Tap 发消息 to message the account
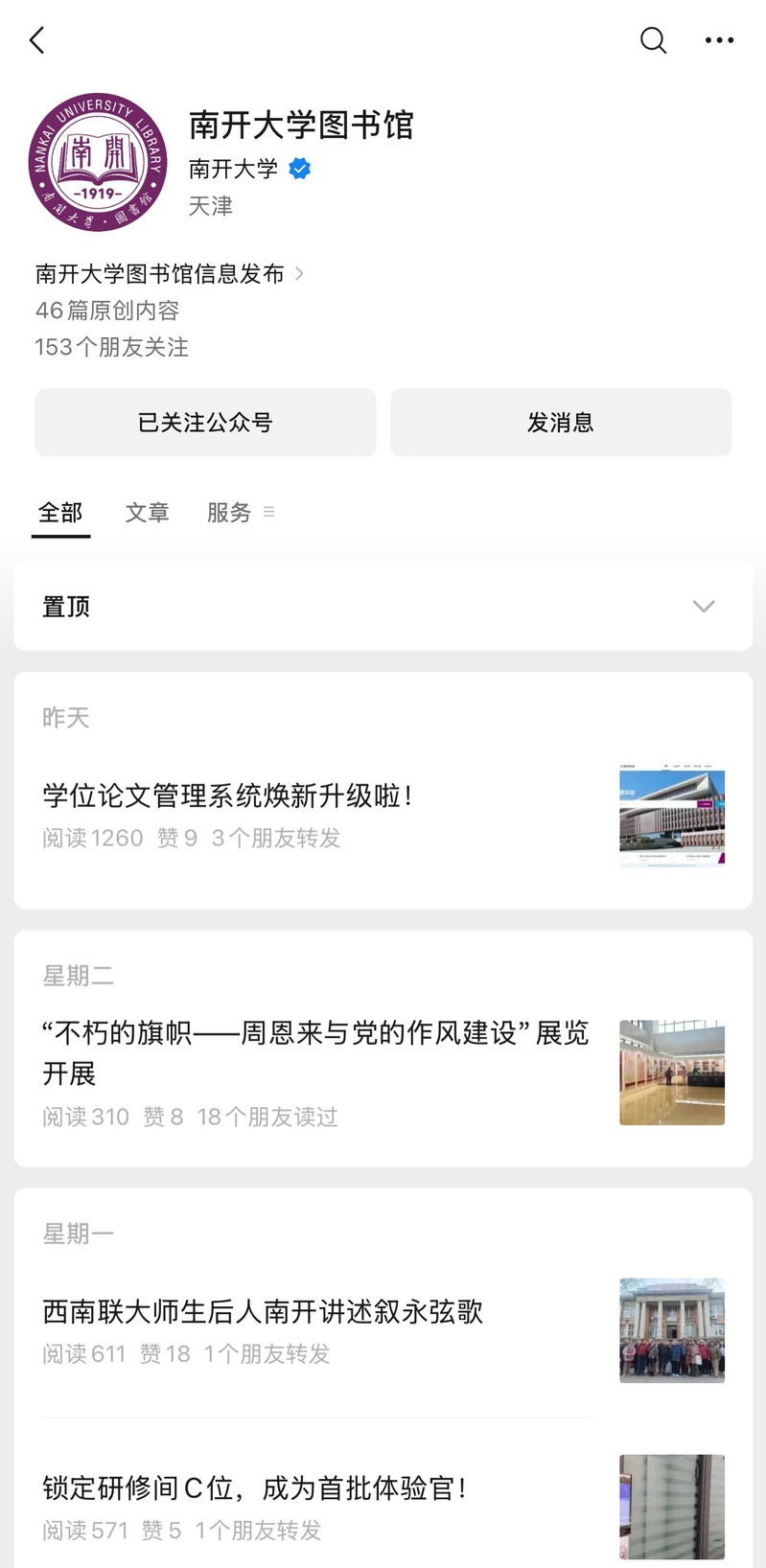The width and height of the screenshot is (766, 1568). point(560,423)
